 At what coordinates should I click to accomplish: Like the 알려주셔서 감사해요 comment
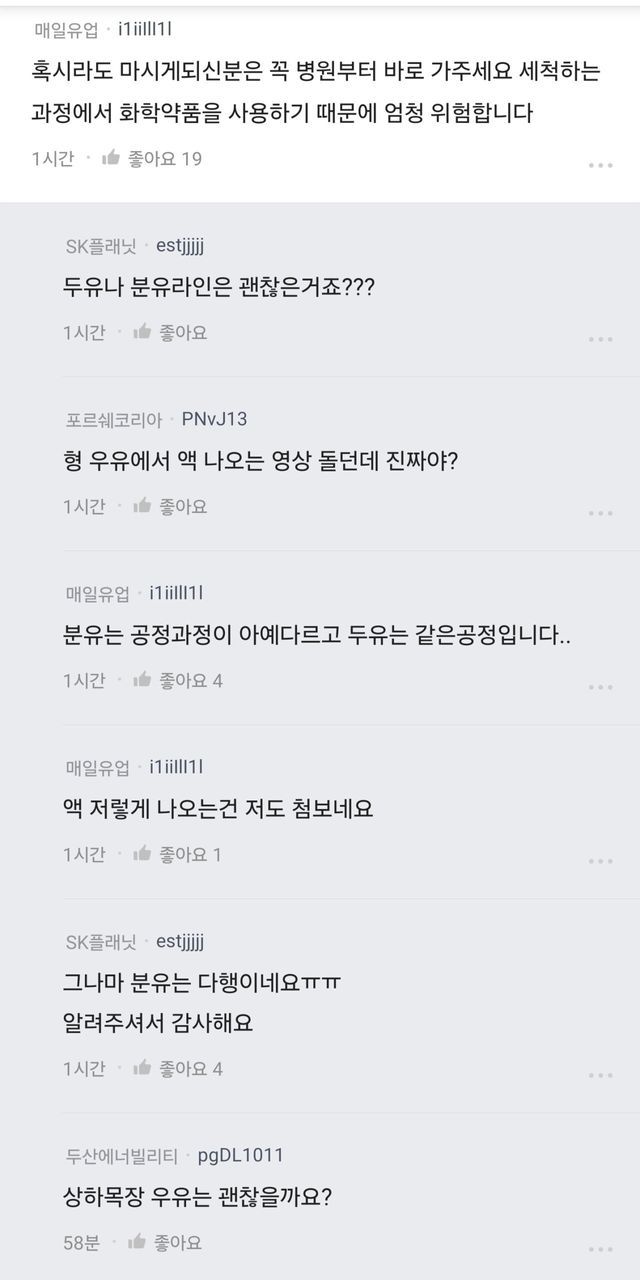[178, 1068]
